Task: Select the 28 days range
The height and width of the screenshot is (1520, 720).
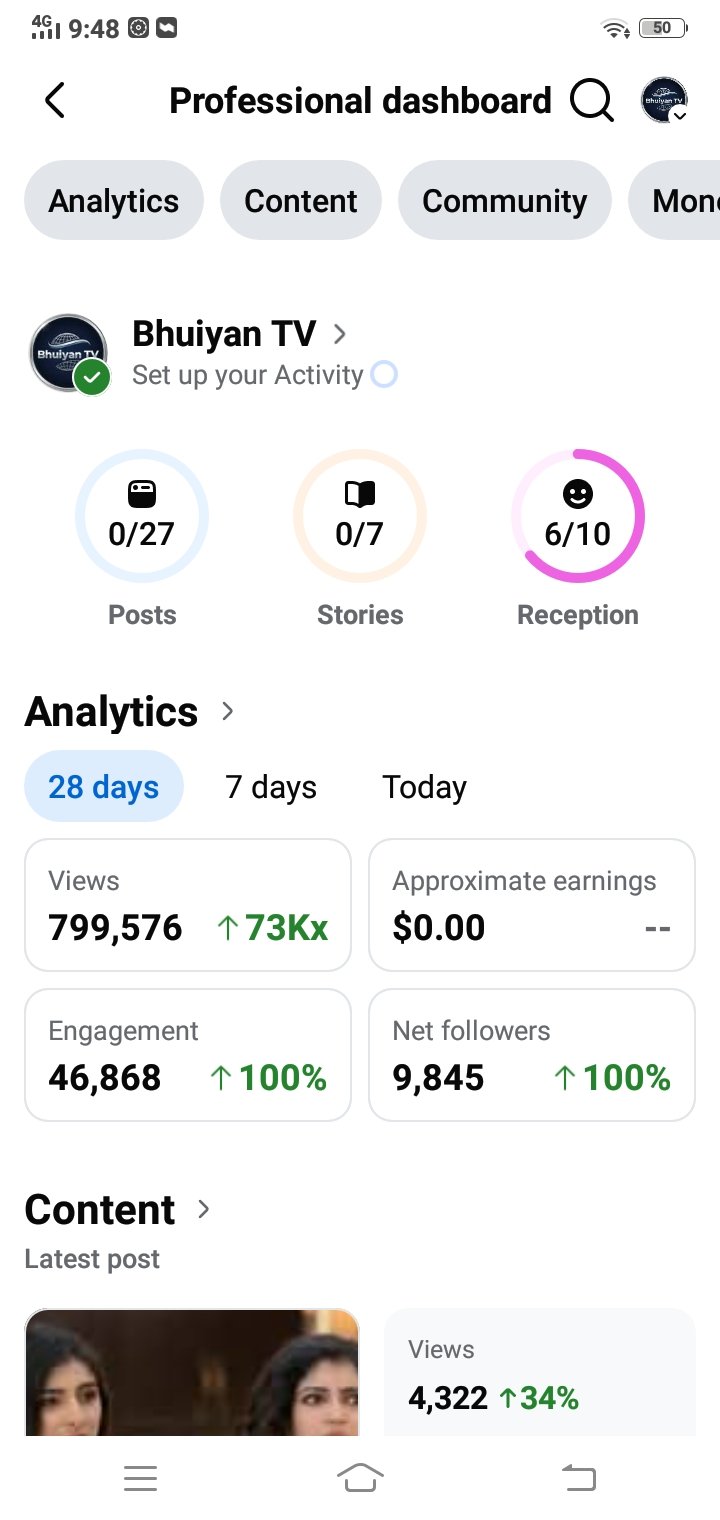Action: tap(104, 787)
